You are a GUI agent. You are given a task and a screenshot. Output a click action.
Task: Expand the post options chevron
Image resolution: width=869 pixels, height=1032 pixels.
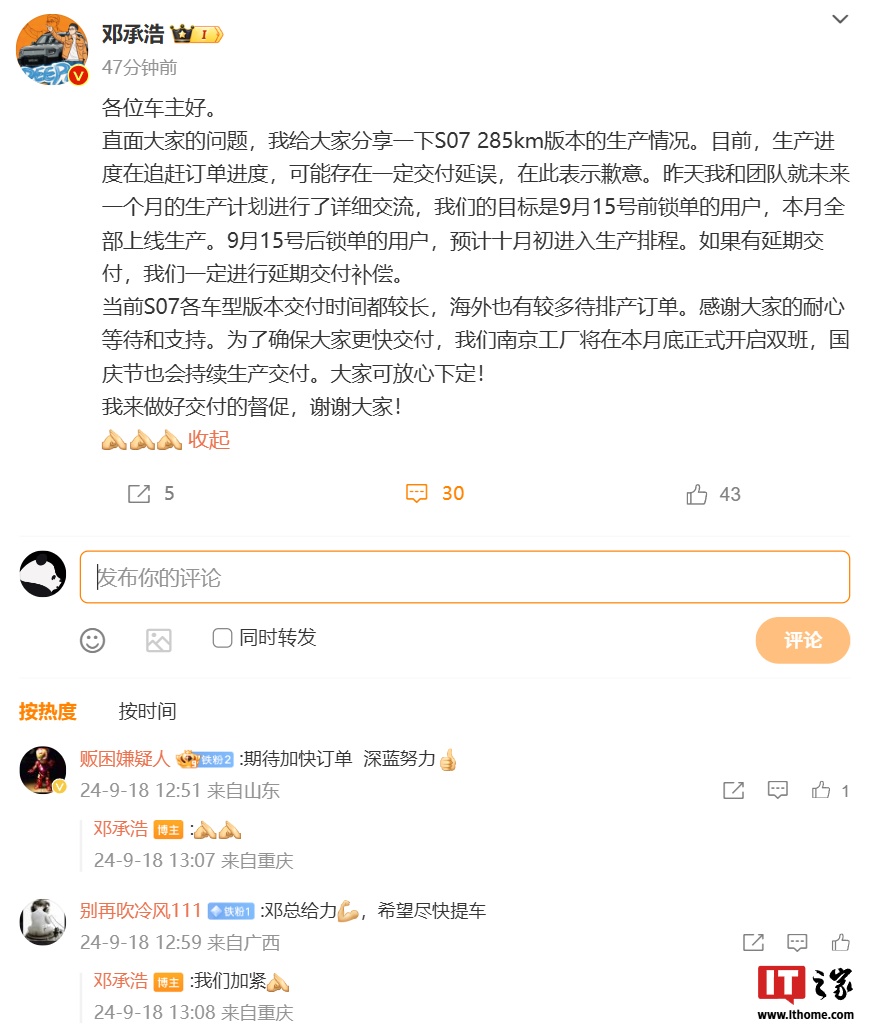tap(841, 19)
